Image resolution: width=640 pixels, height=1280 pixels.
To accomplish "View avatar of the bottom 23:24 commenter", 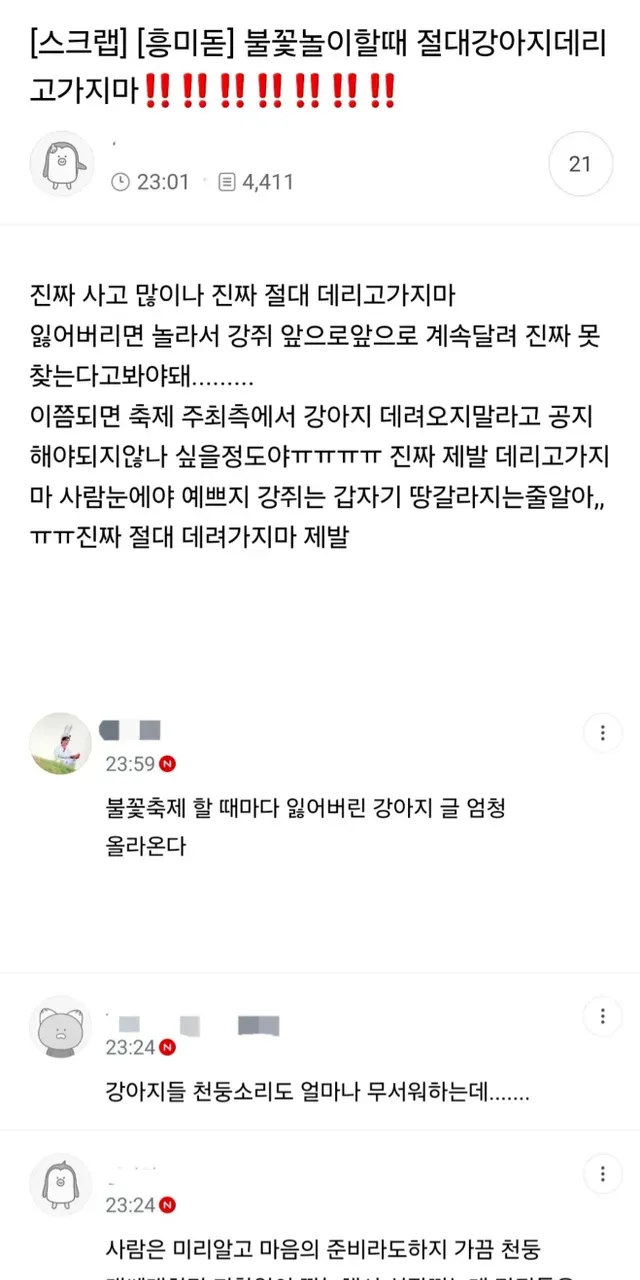I will coord(60,1185).
